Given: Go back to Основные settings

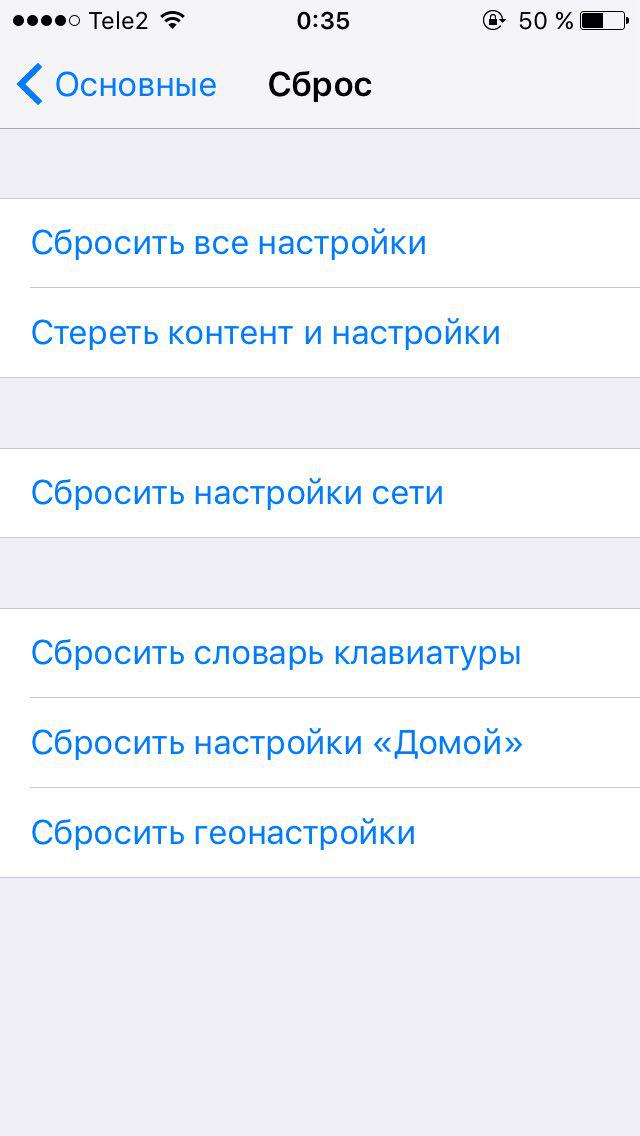Looking at the screenshot, I should coord(116,85).
